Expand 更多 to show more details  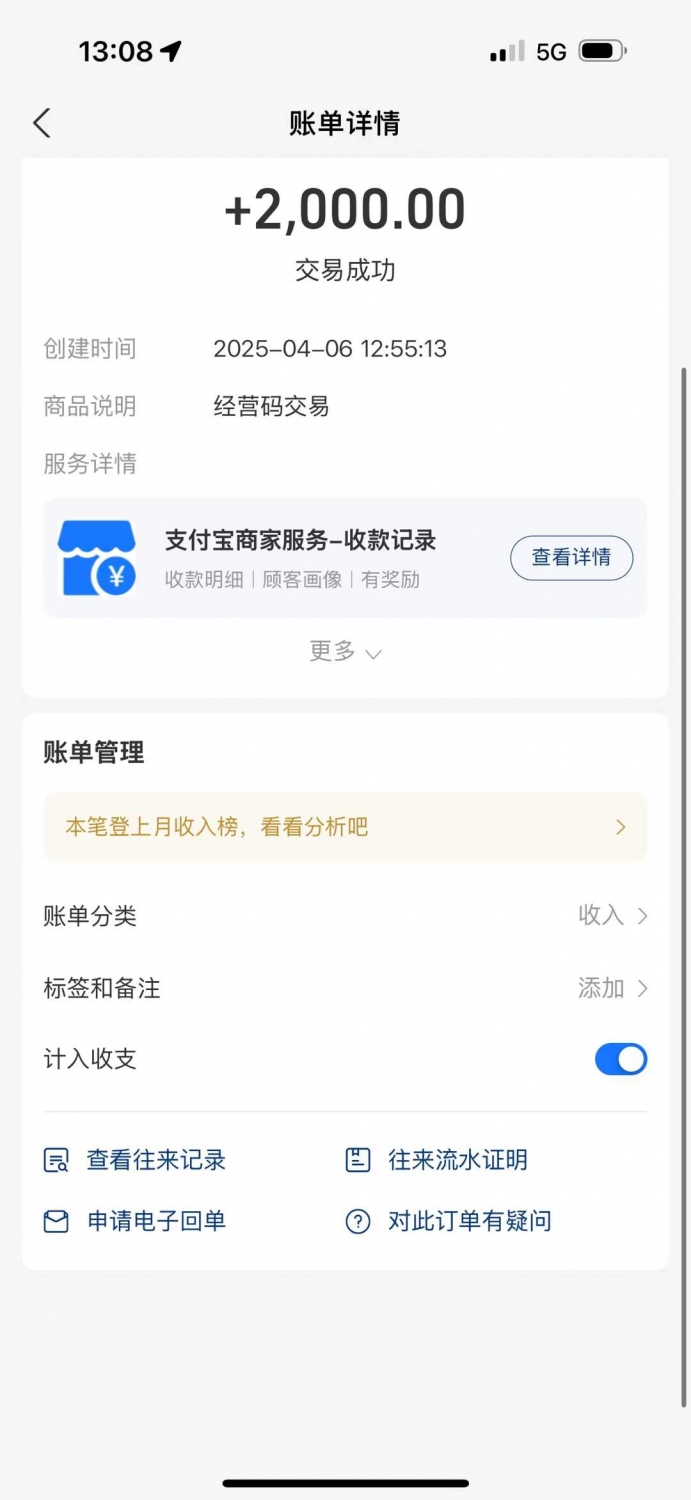tap(345, 652)
